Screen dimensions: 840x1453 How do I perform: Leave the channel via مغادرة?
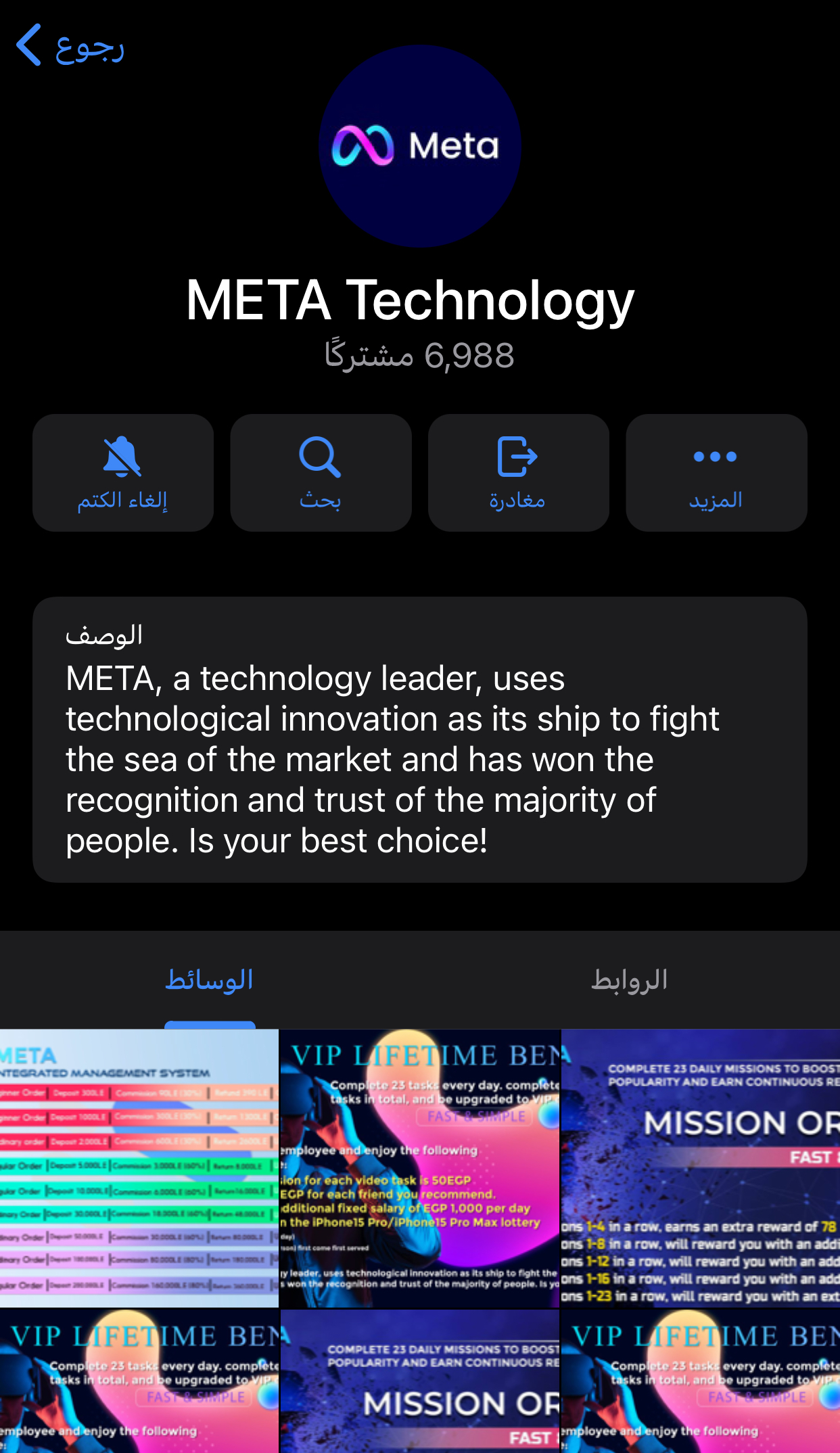point(518,473)
